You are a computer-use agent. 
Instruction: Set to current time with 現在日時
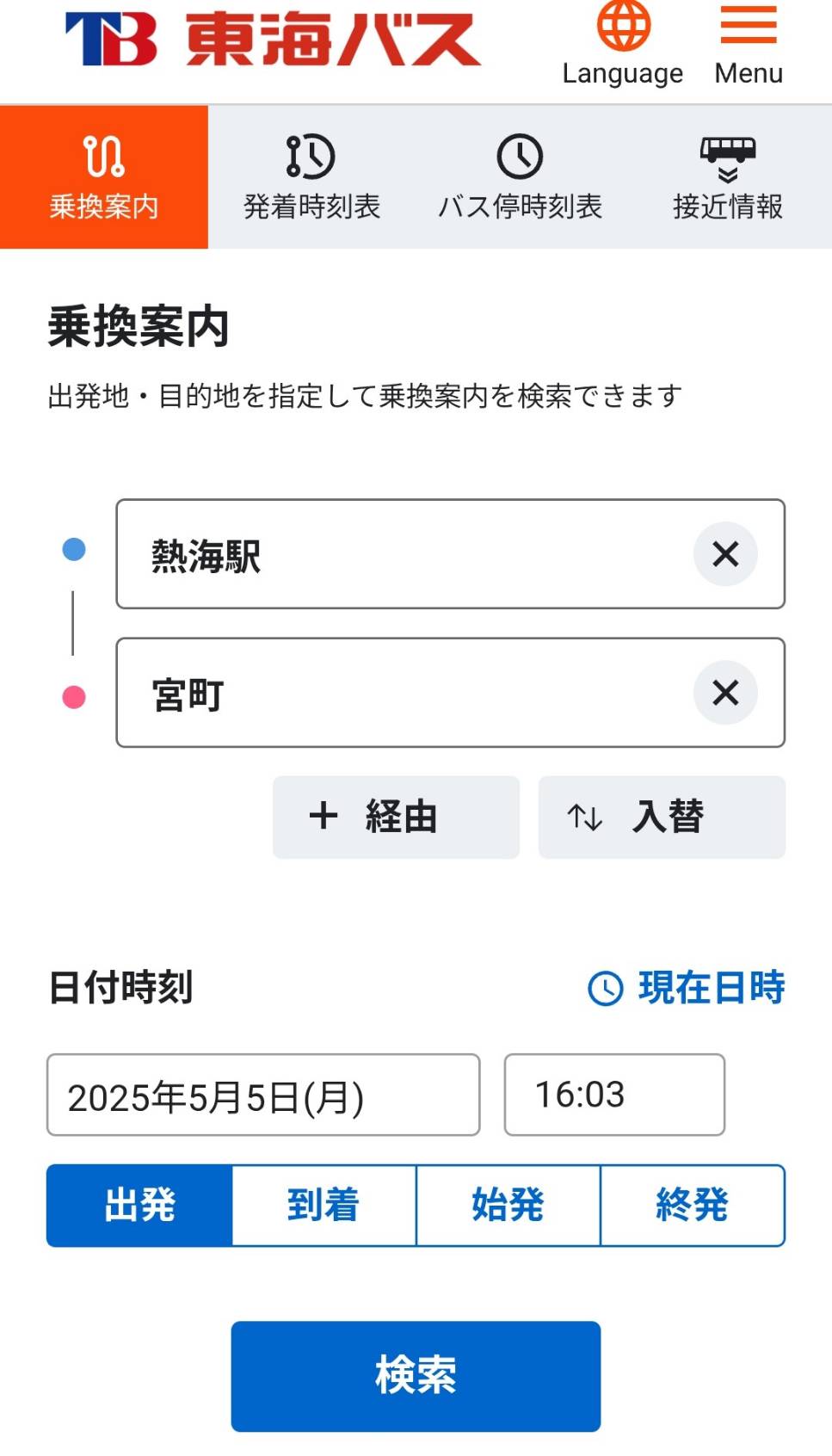click(x=687, y=987)
